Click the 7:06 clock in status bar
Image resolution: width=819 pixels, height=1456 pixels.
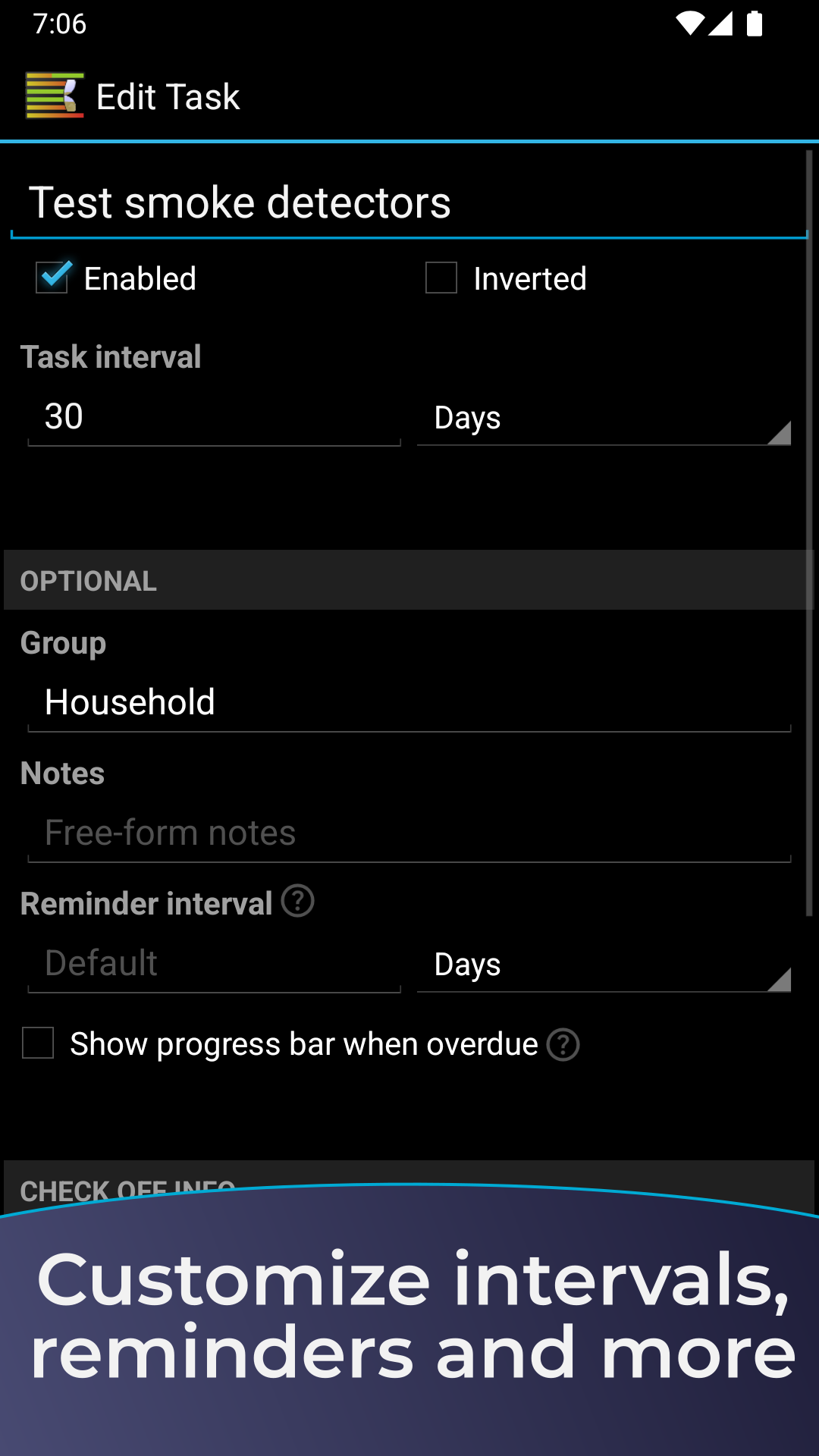click(x=59, y=24)
